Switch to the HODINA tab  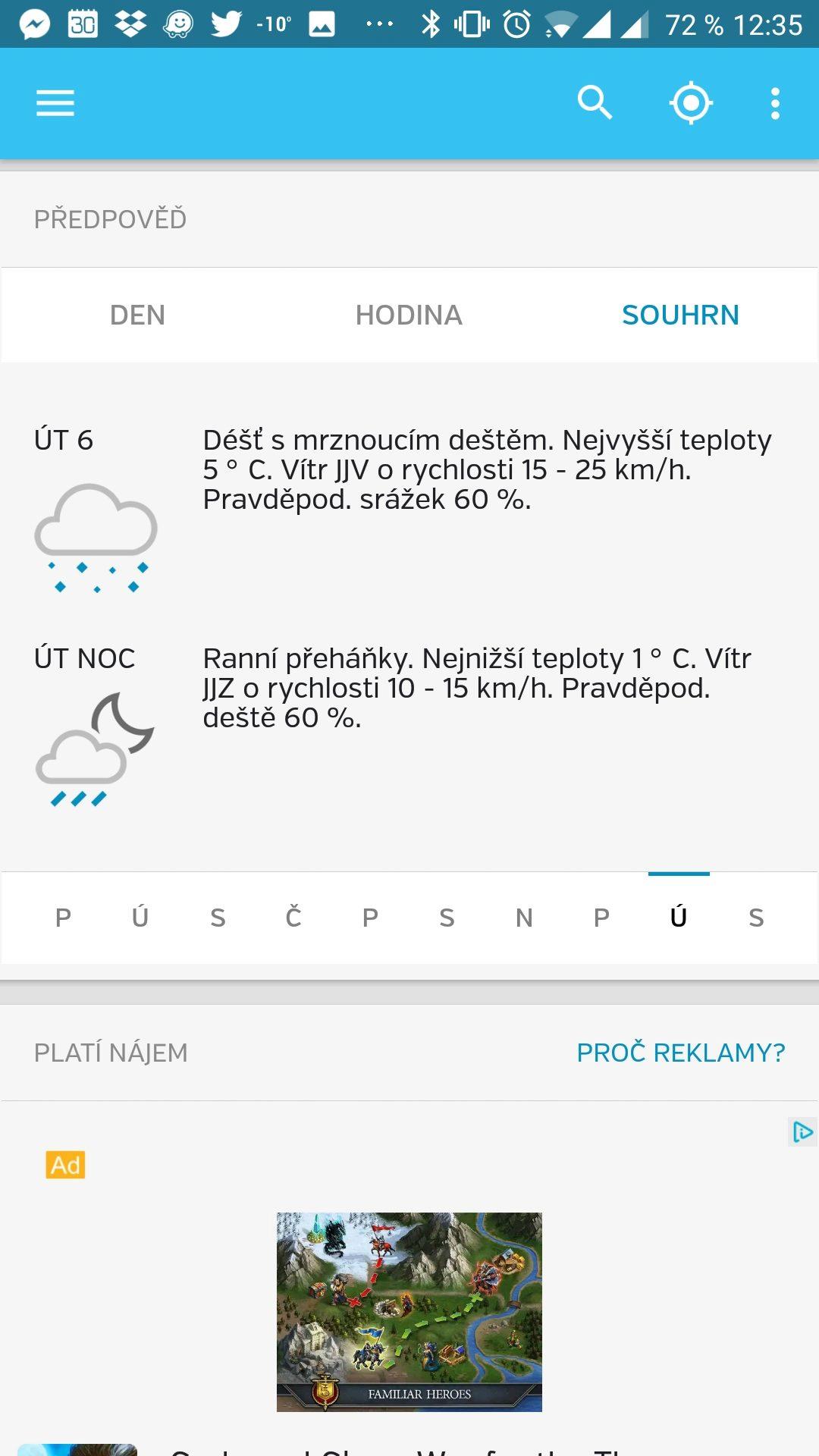409,315
